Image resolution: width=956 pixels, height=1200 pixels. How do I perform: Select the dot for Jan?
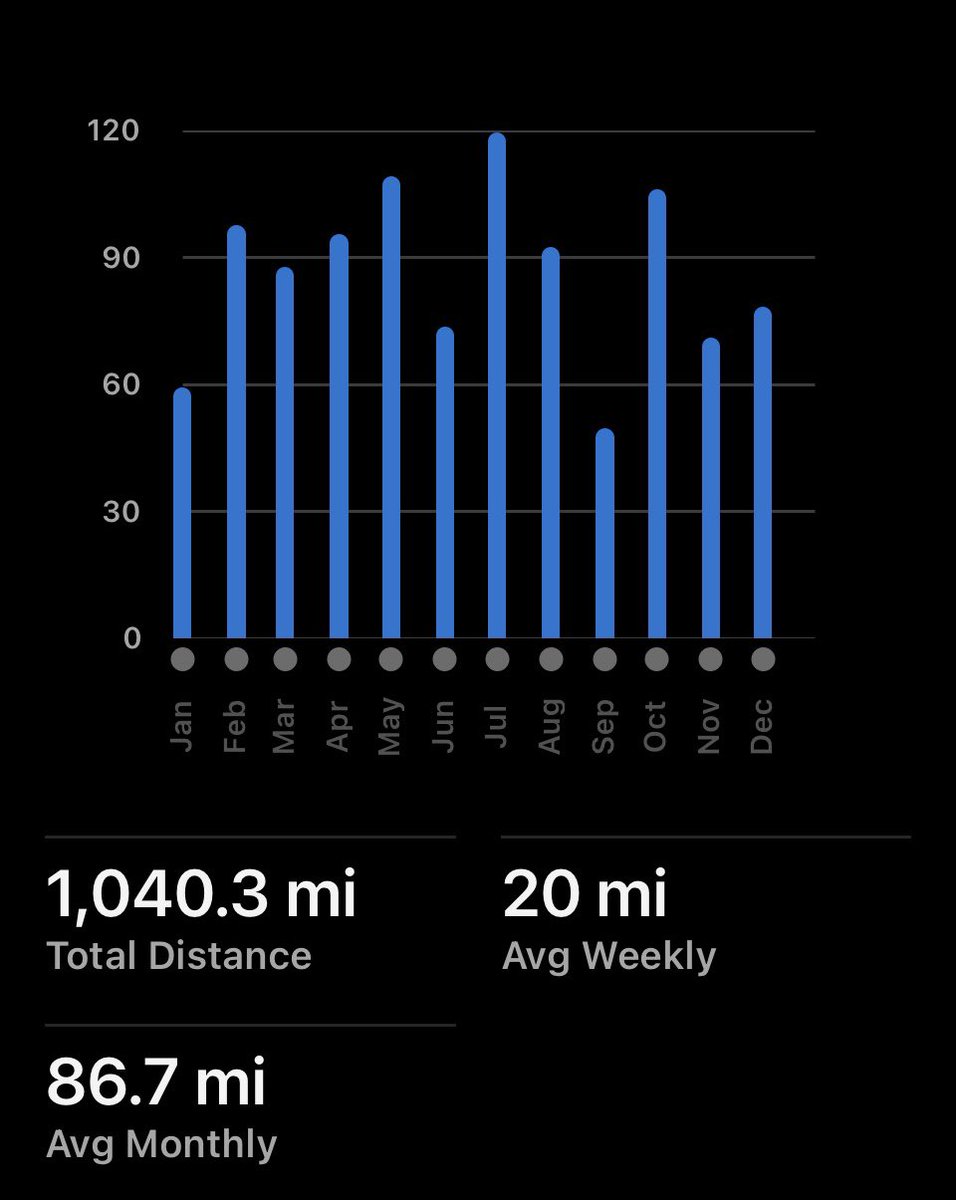182,660
